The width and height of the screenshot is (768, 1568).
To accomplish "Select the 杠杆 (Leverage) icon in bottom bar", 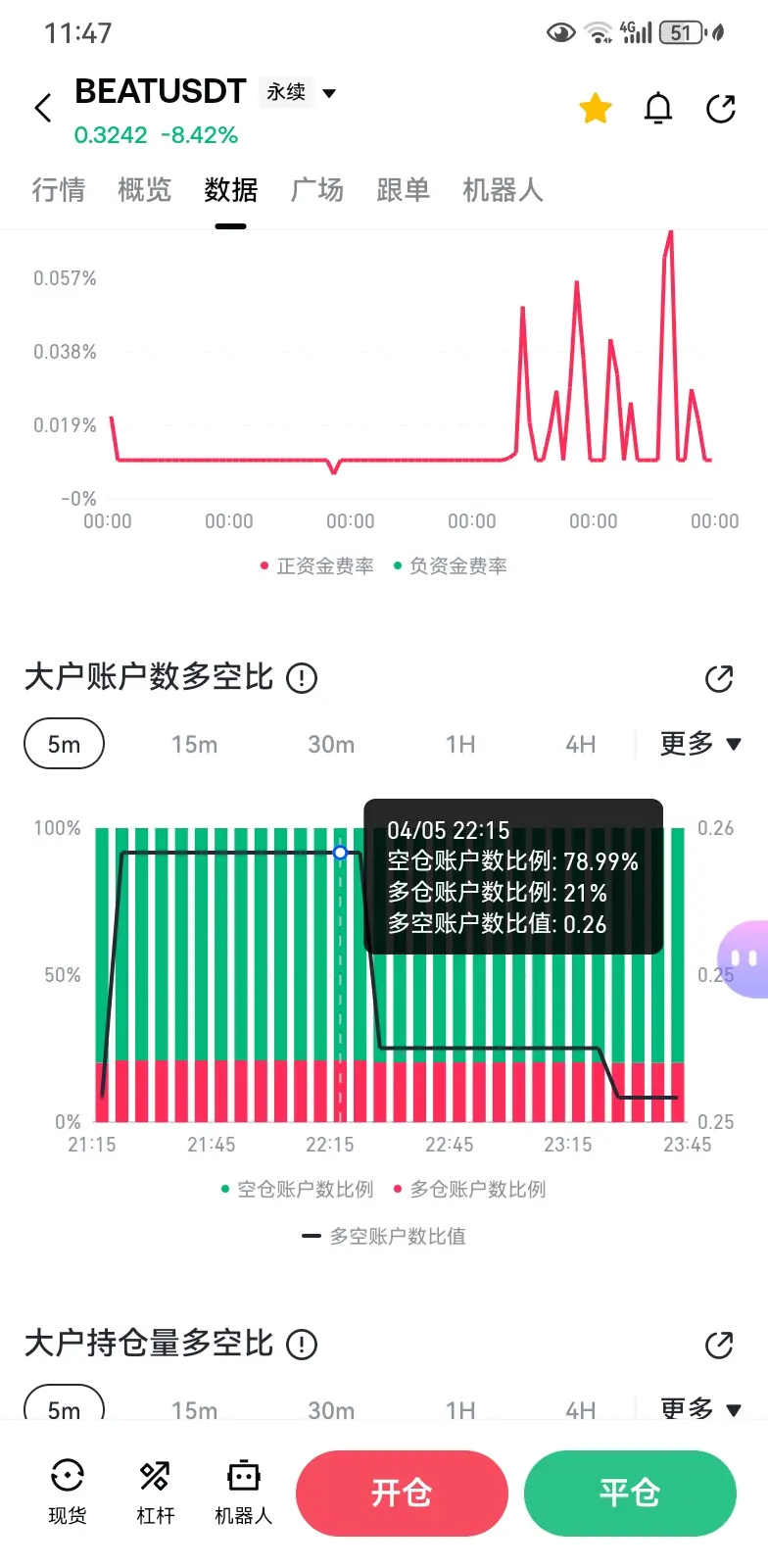I will (x=154, y=1490).
